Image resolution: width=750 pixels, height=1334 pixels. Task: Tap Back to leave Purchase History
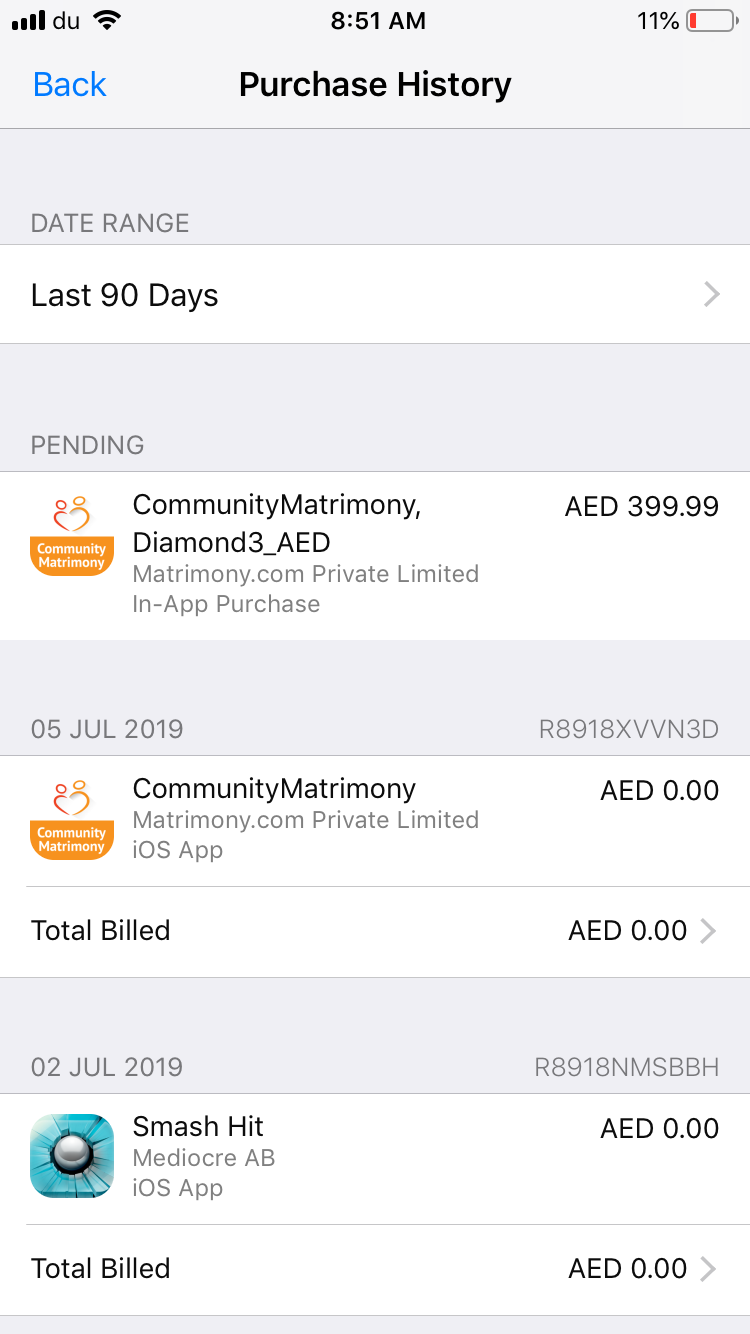click(68, 84)
